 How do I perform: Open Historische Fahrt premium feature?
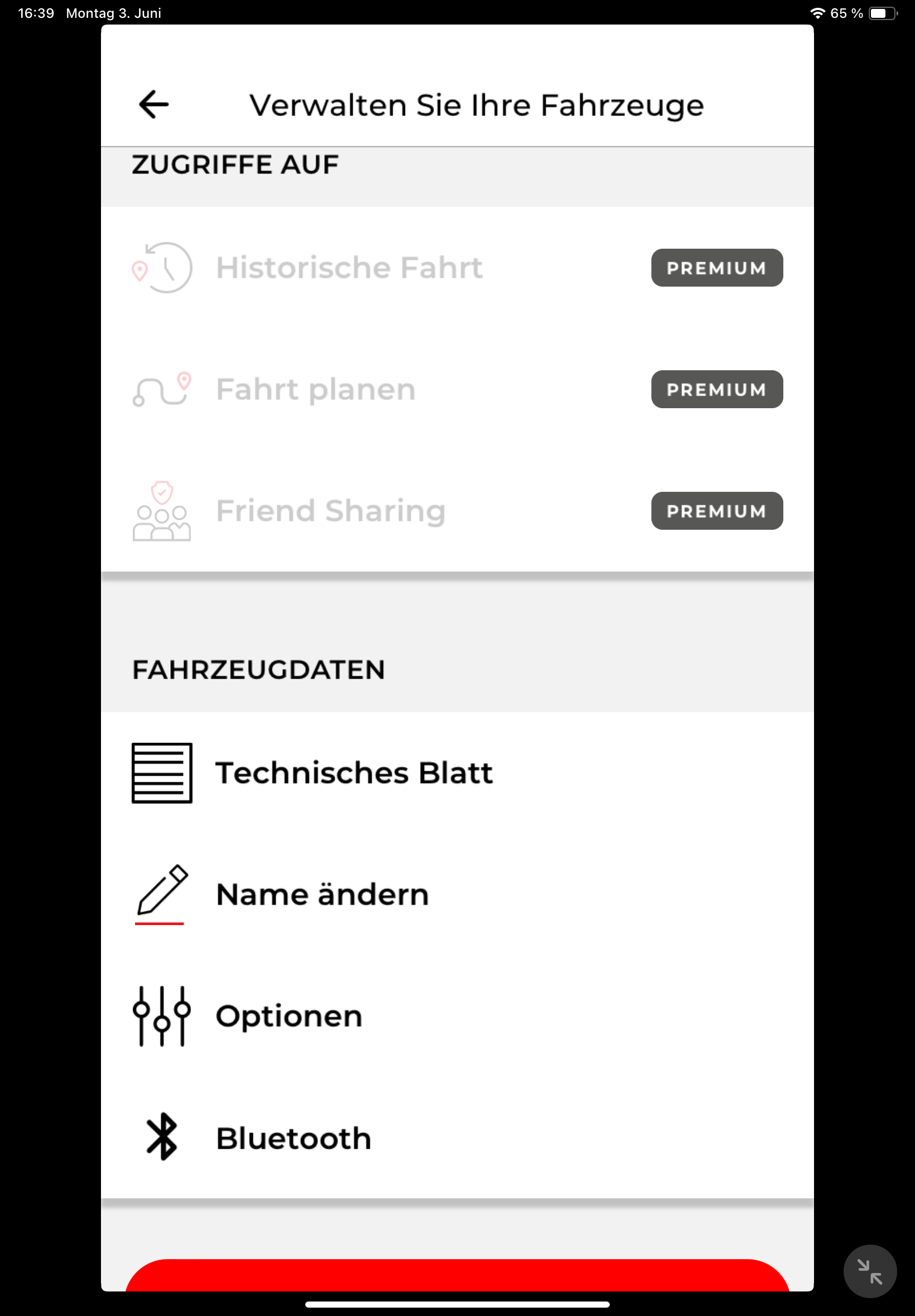[349, 268]
